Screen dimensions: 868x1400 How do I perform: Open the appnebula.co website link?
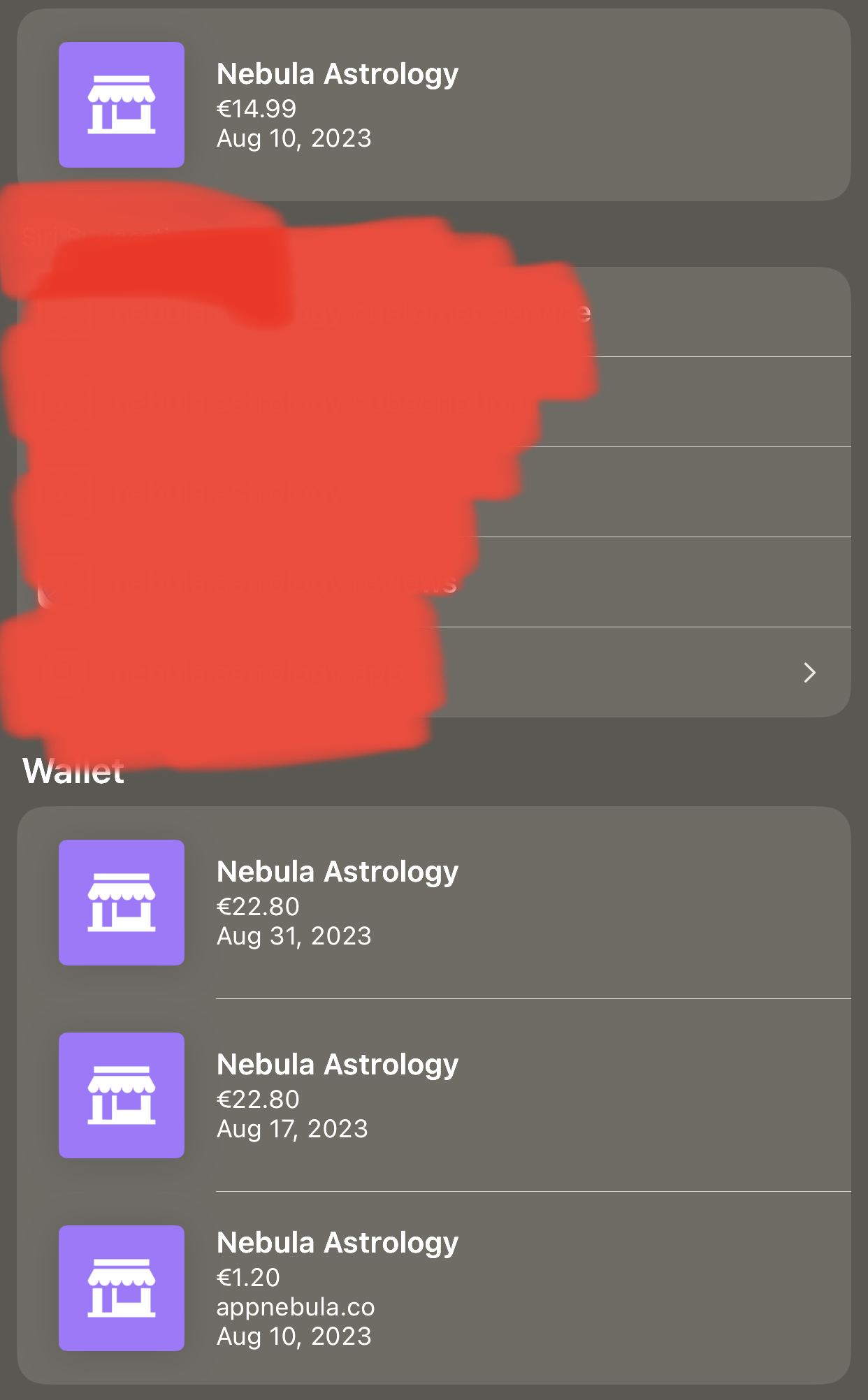(x=295, y=1307)
